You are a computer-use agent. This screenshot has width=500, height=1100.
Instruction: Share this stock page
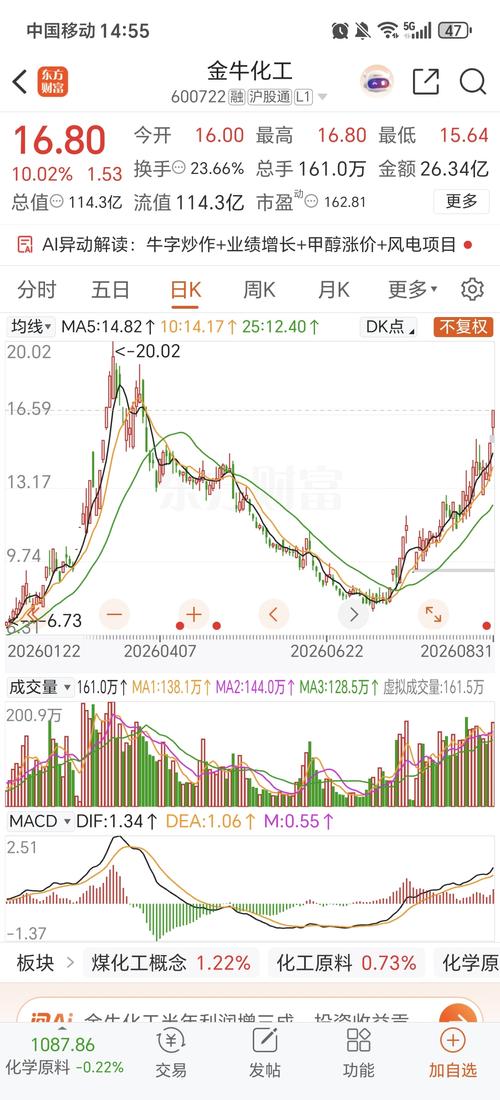pyautogui.click(x=425, y=81)
